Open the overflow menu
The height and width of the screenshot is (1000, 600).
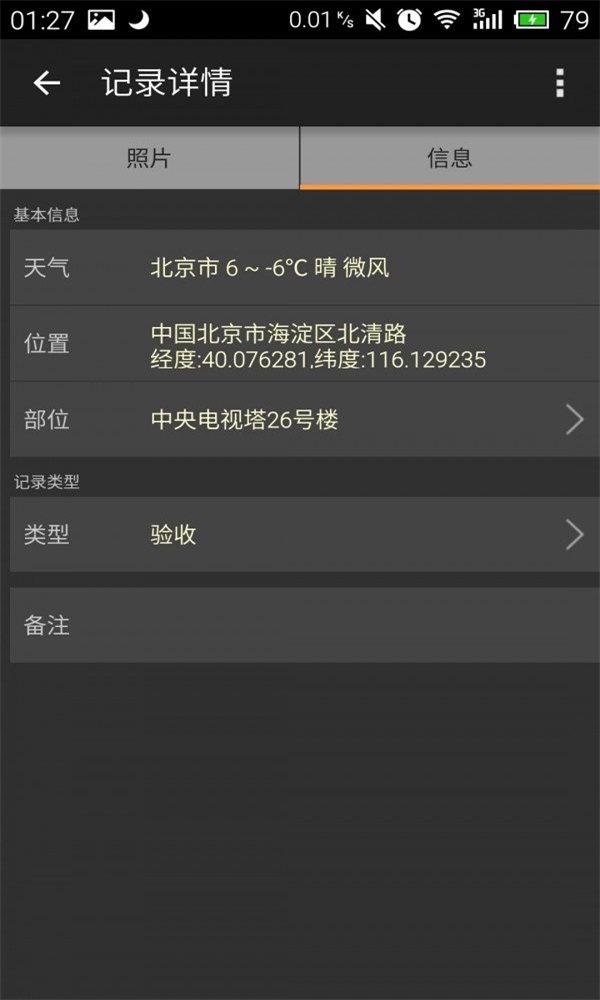point(560,83)
